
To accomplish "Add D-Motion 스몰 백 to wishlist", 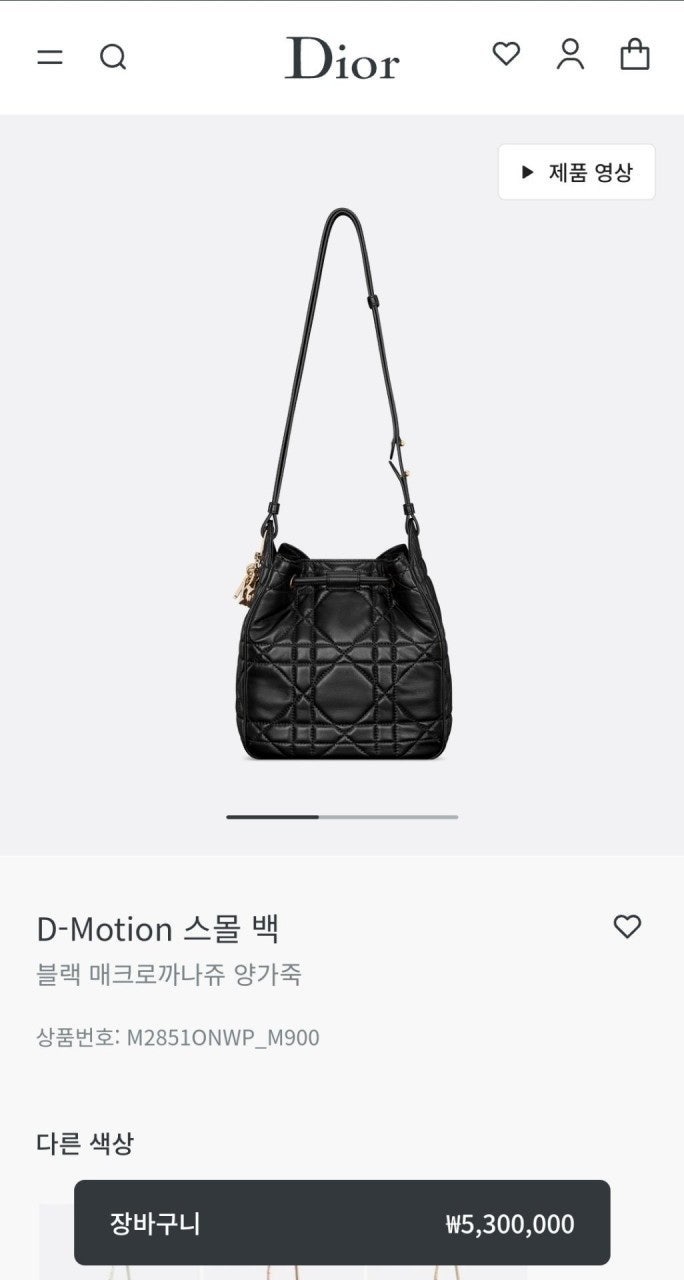I will [x=627, y=927].
